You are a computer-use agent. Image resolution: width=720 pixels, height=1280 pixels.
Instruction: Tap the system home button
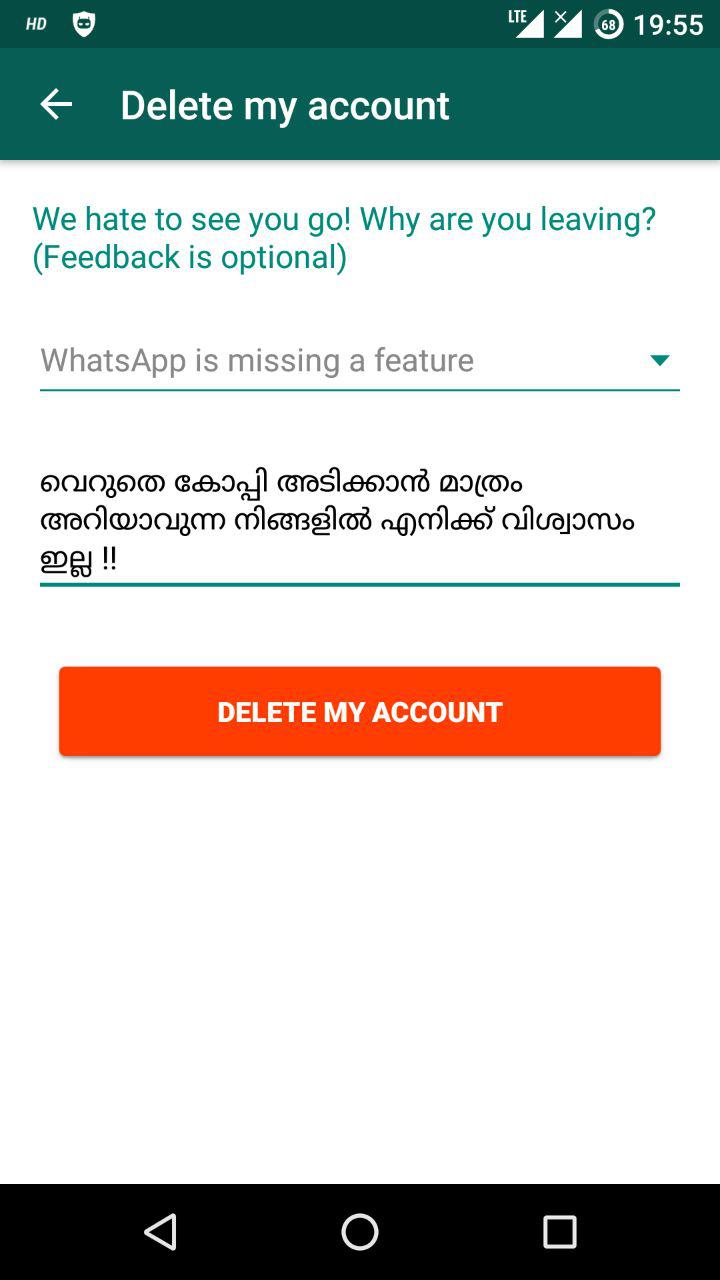360,1232
